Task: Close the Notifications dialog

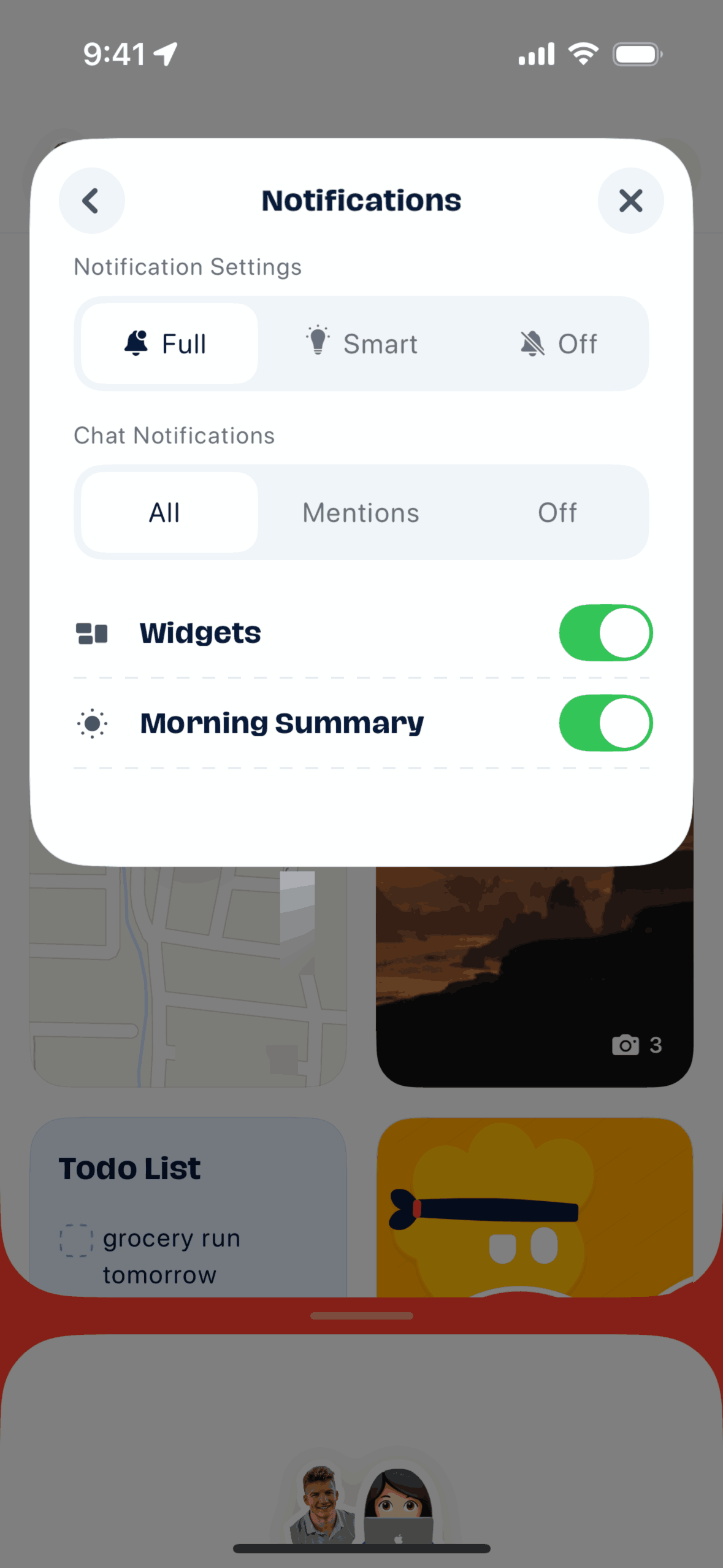Action: [x=630, y=201]
